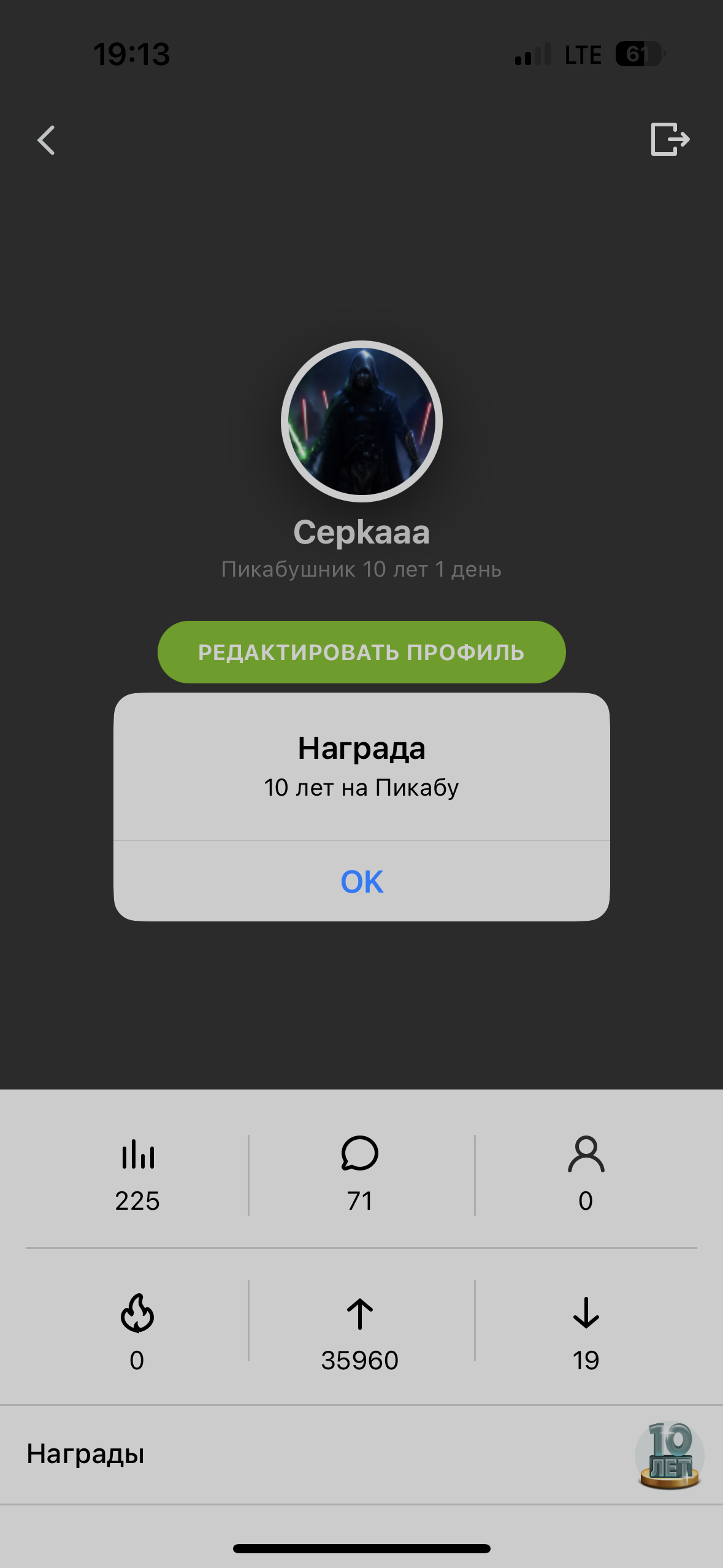Open the Cepkaaa profile avatar
The width and height of the screenshot is (723, 1568).
pyautogui.click(x=362, y=421)
